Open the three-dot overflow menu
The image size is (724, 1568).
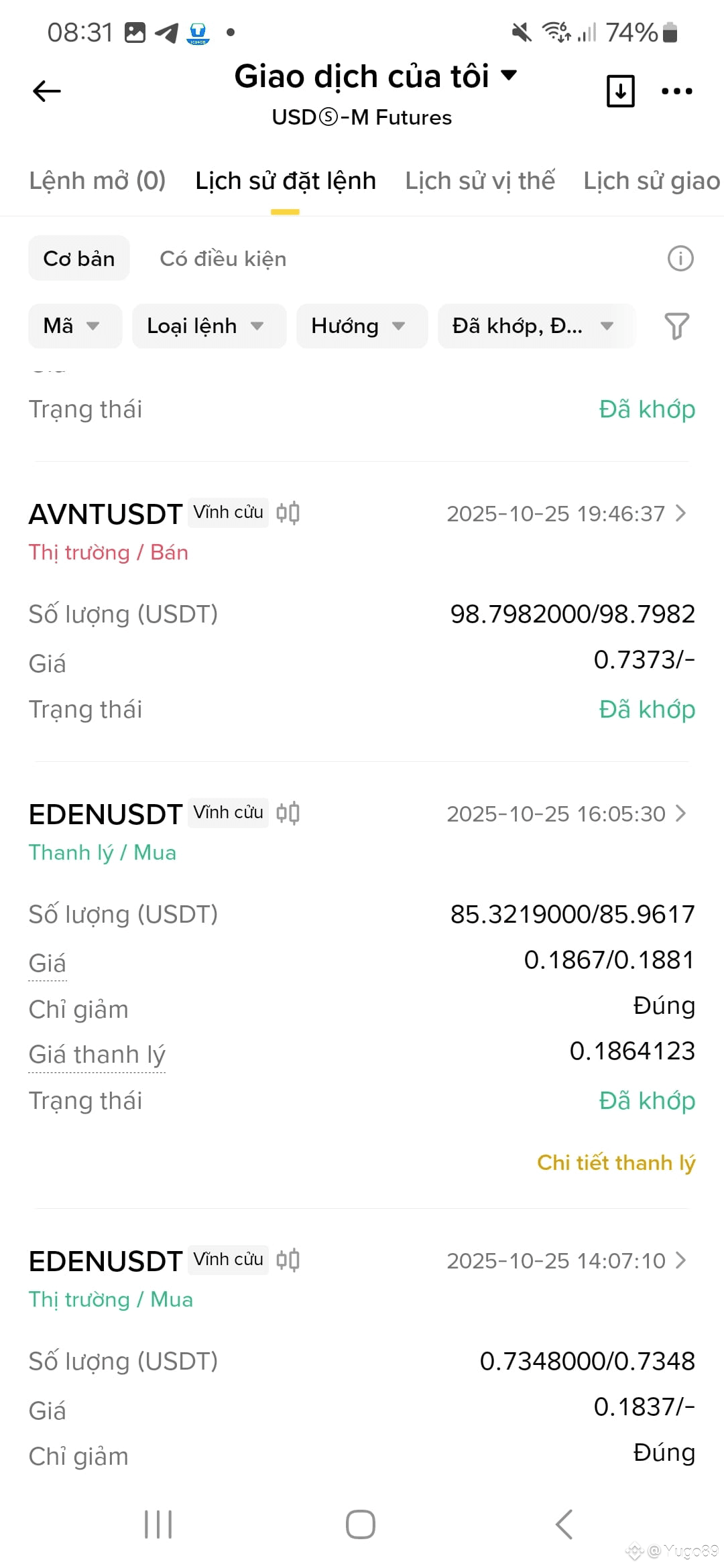click(677, 91)
